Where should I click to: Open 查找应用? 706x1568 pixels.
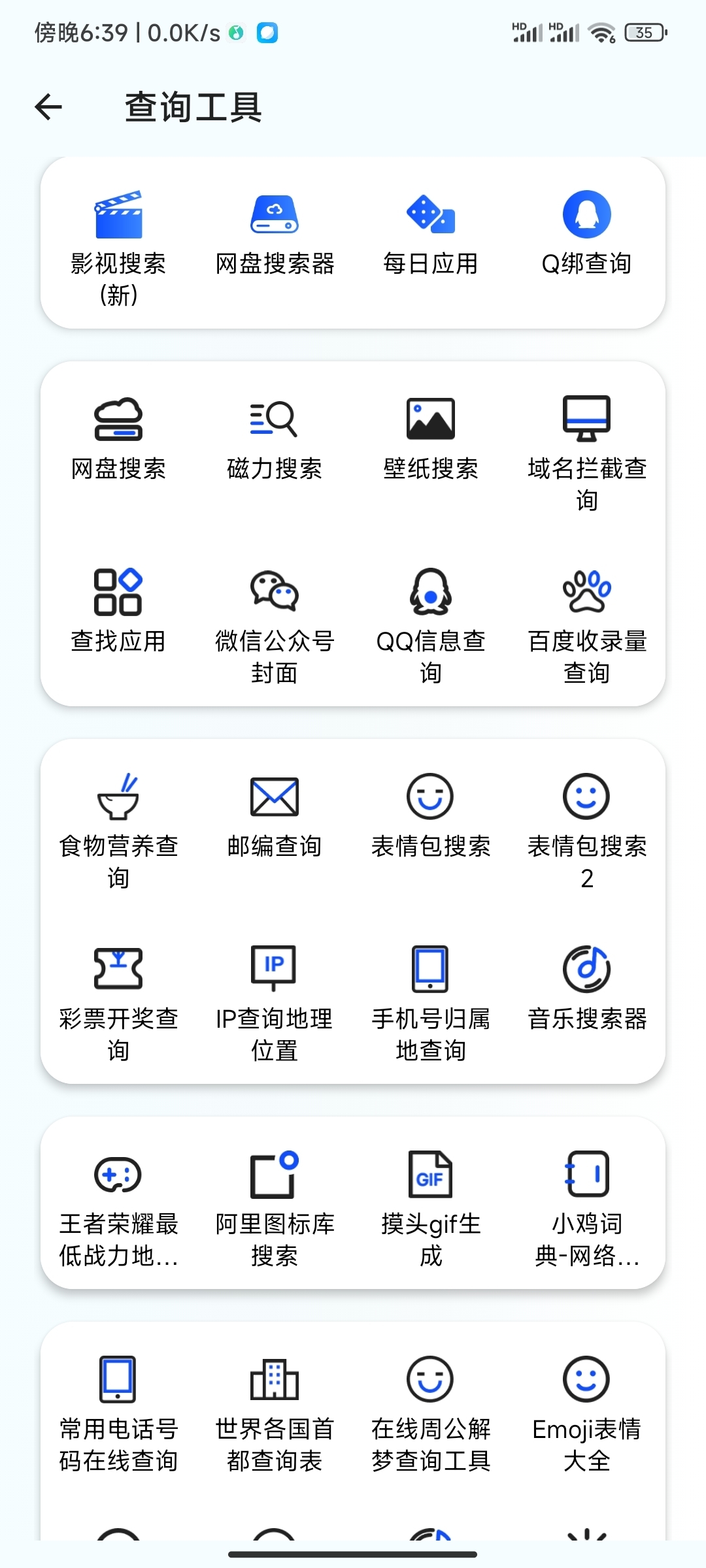click(118, 612)
